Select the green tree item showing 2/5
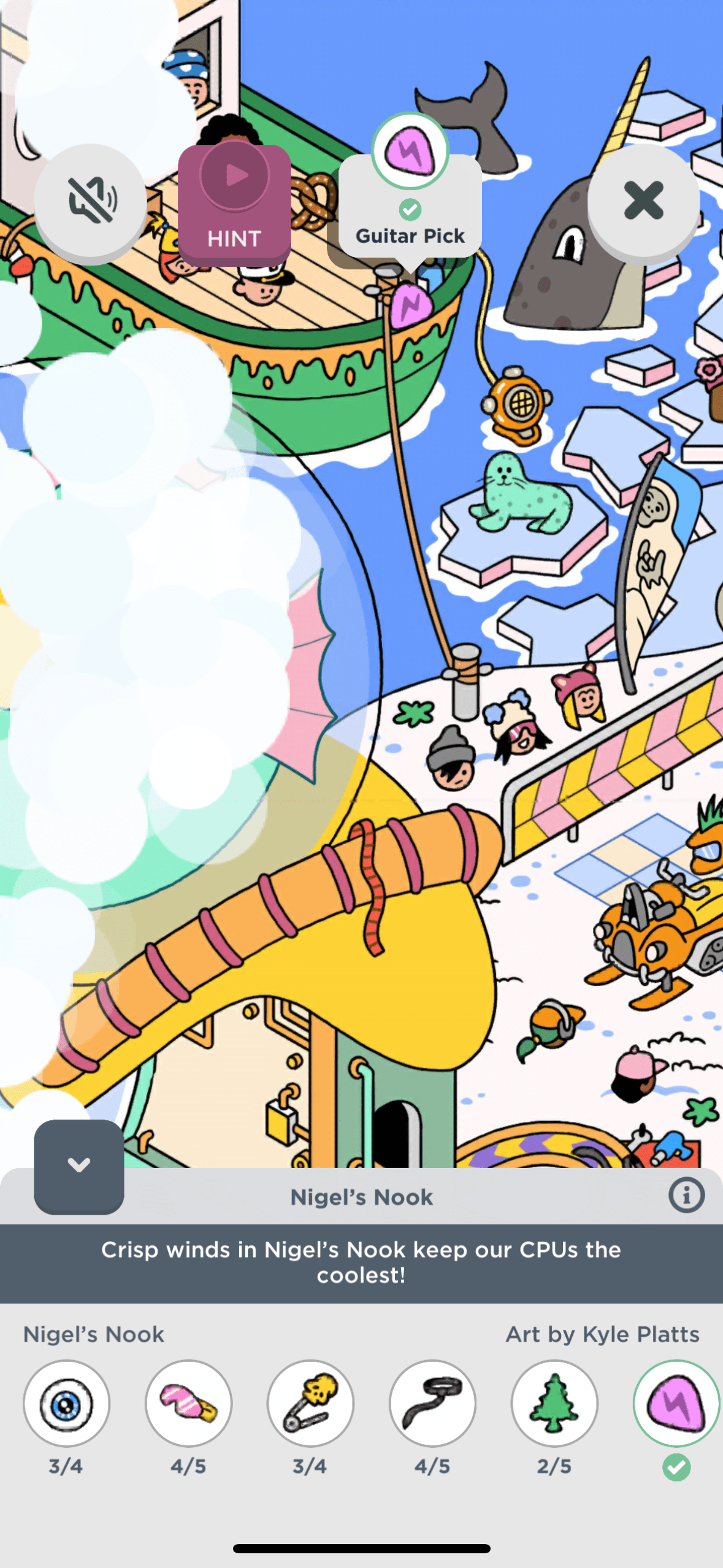 tap(554, 1404)
